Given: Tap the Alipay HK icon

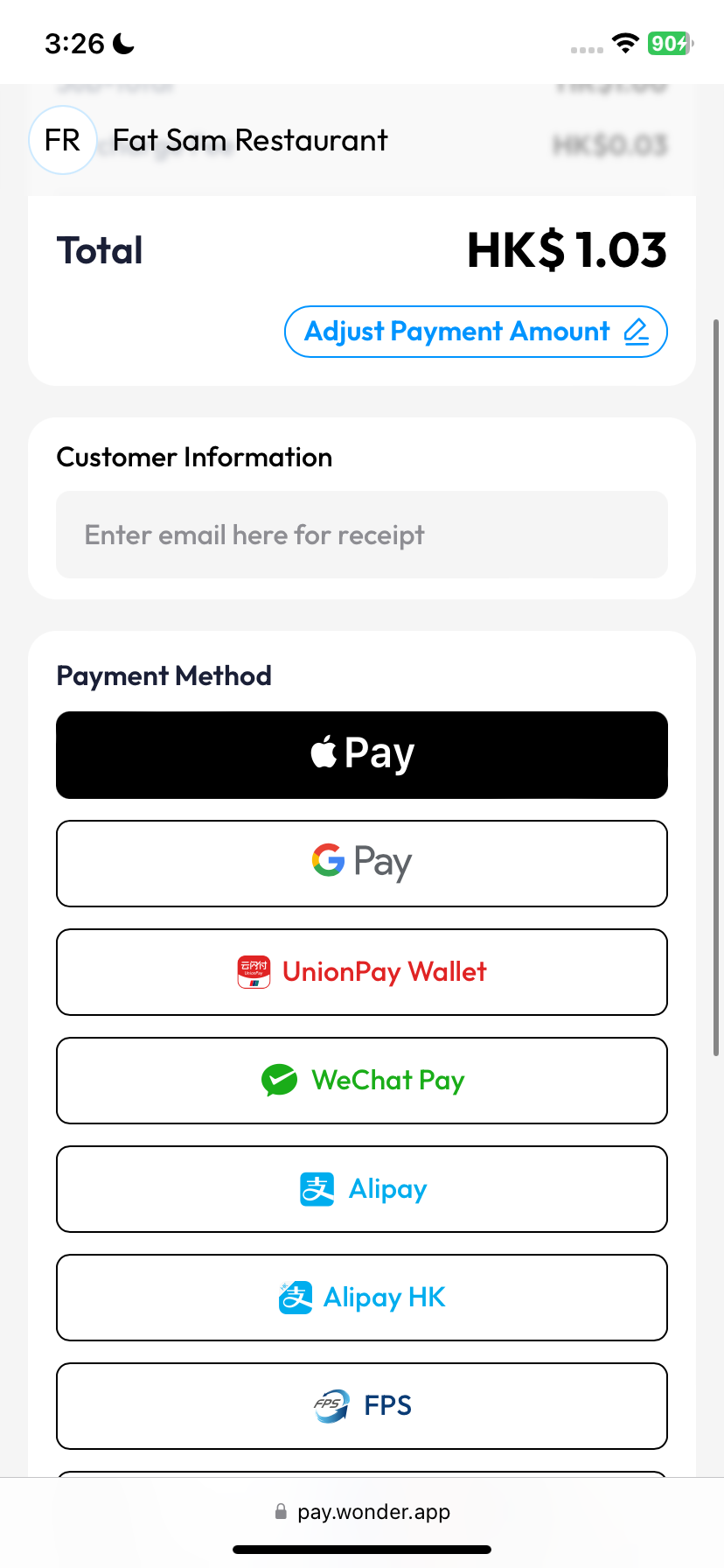Looking at the screenshot, I should coord(295,1298).
